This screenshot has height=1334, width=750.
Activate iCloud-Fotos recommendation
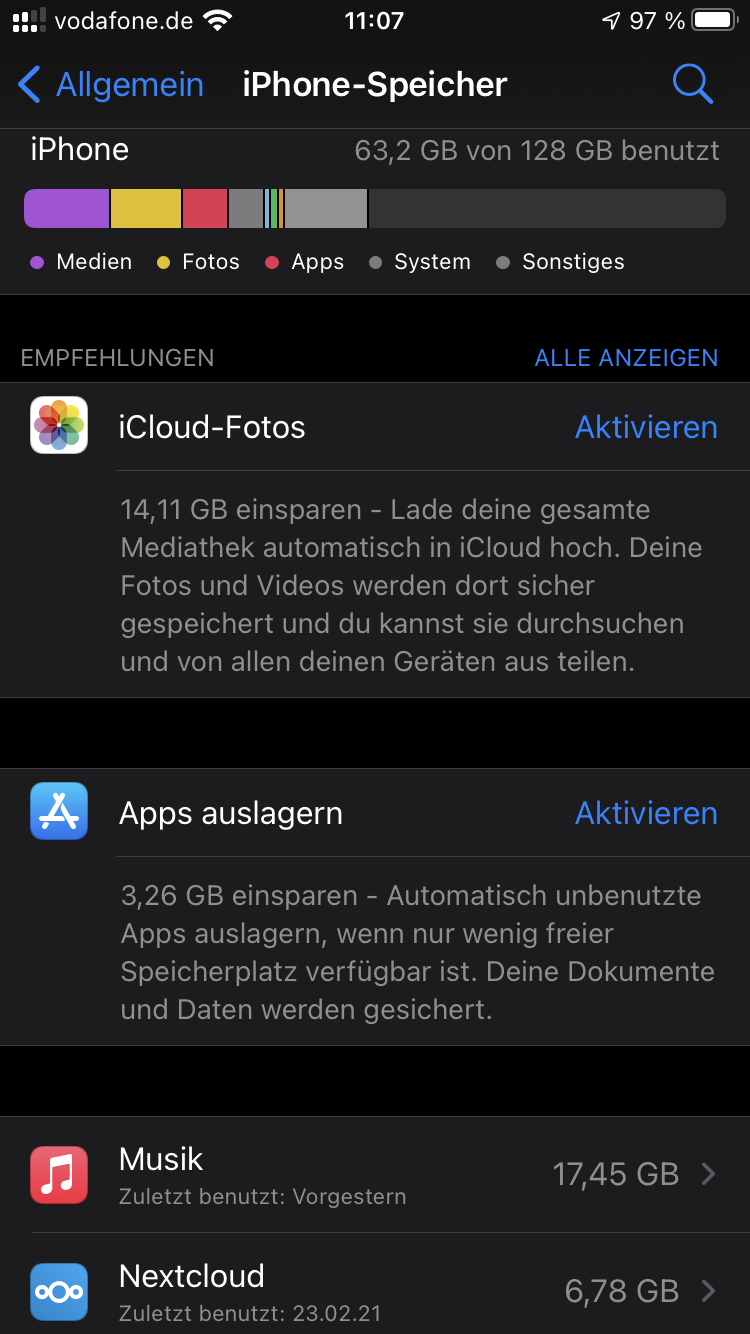(646, 427)
